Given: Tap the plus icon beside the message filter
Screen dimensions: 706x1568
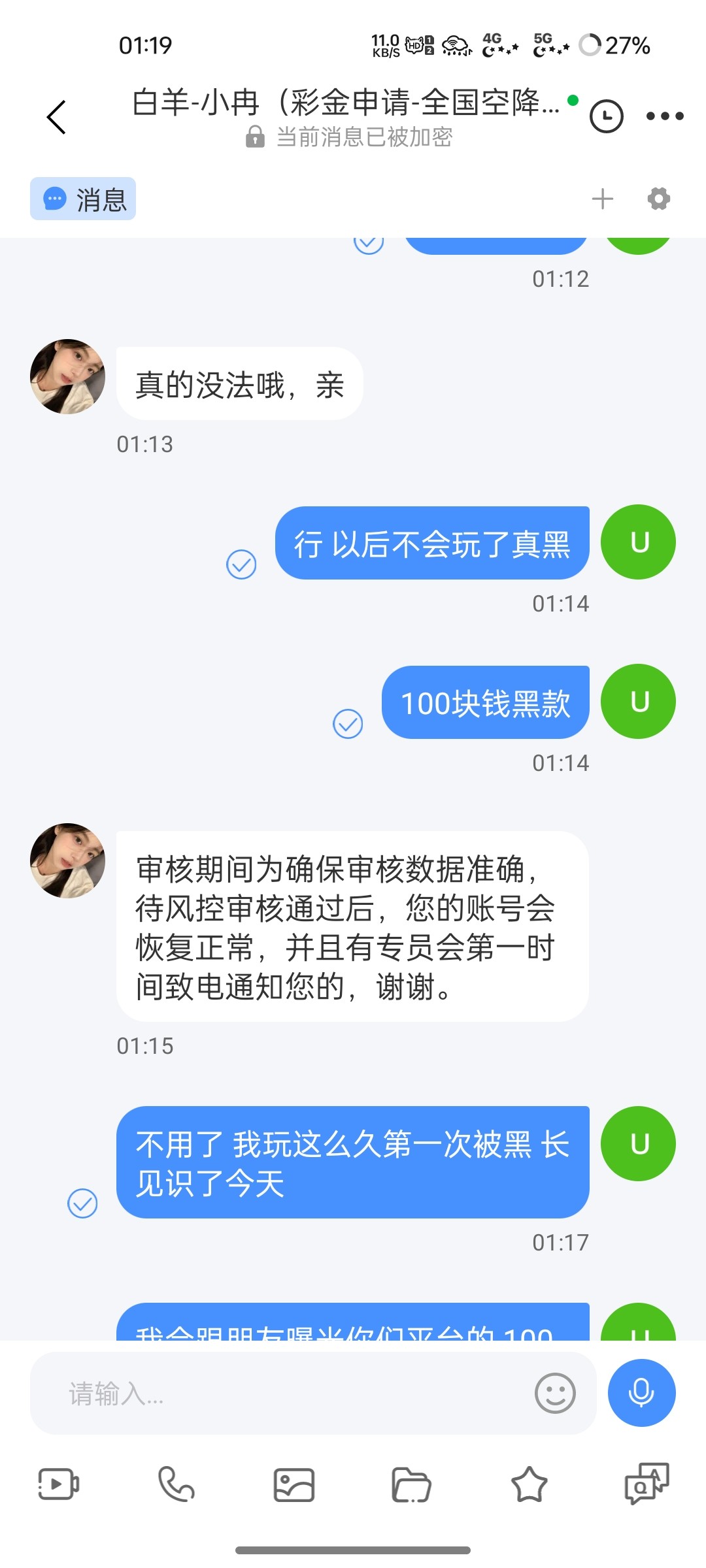Looking at the screenshot, I should coord(602,198).
